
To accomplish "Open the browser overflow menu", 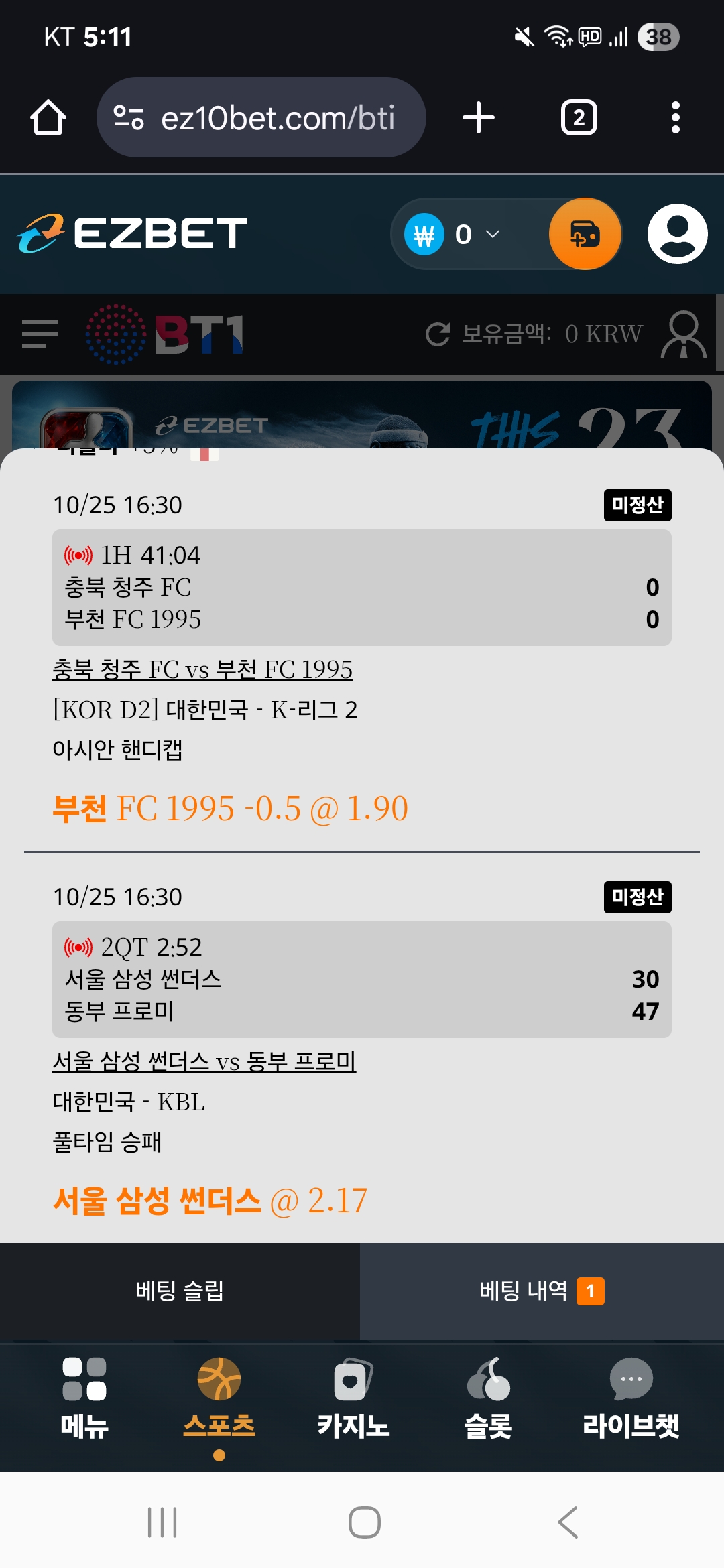I will [675, 118].
